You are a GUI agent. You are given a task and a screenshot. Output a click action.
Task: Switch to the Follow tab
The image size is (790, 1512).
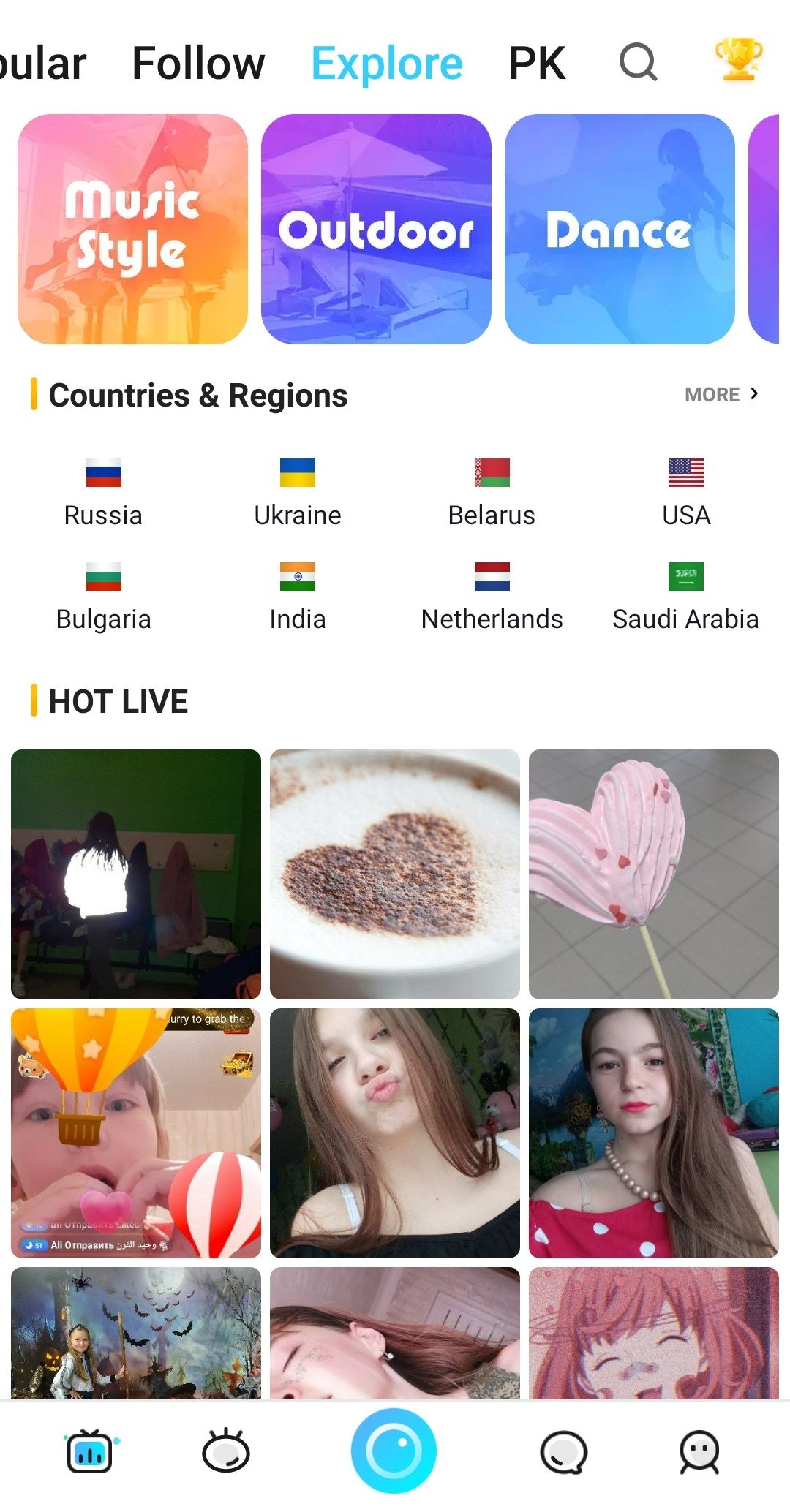(x=198, y=63)
